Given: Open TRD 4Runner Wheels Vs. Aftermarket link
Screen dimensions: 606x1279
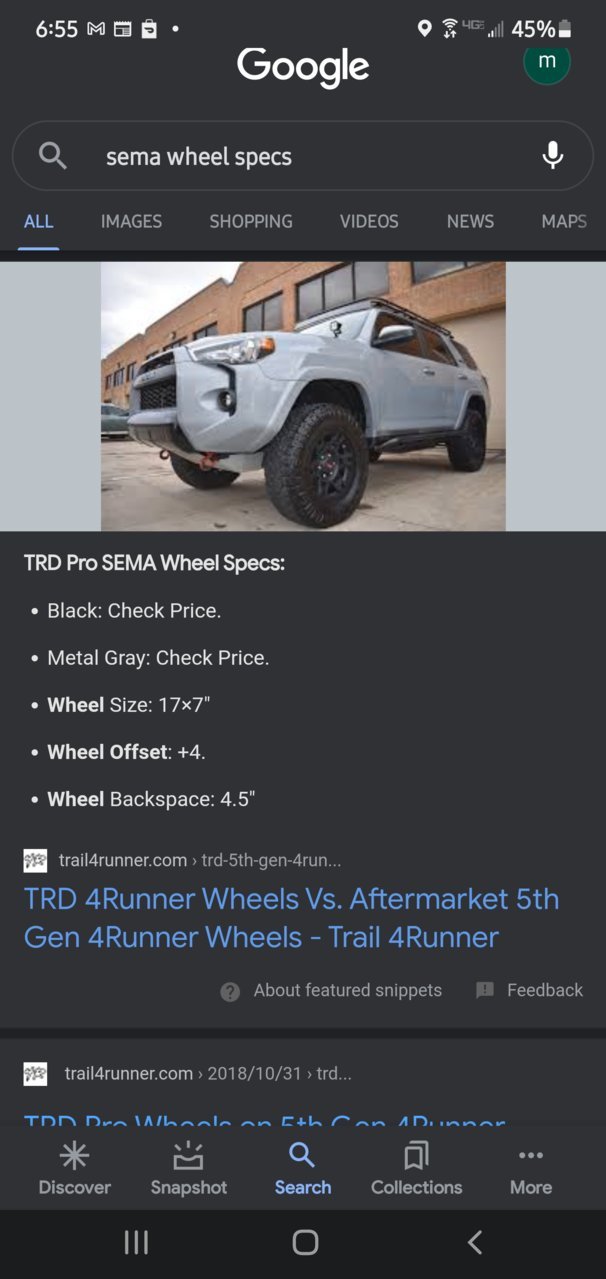Looking at the screenshot, I should (x=291, y=918).
